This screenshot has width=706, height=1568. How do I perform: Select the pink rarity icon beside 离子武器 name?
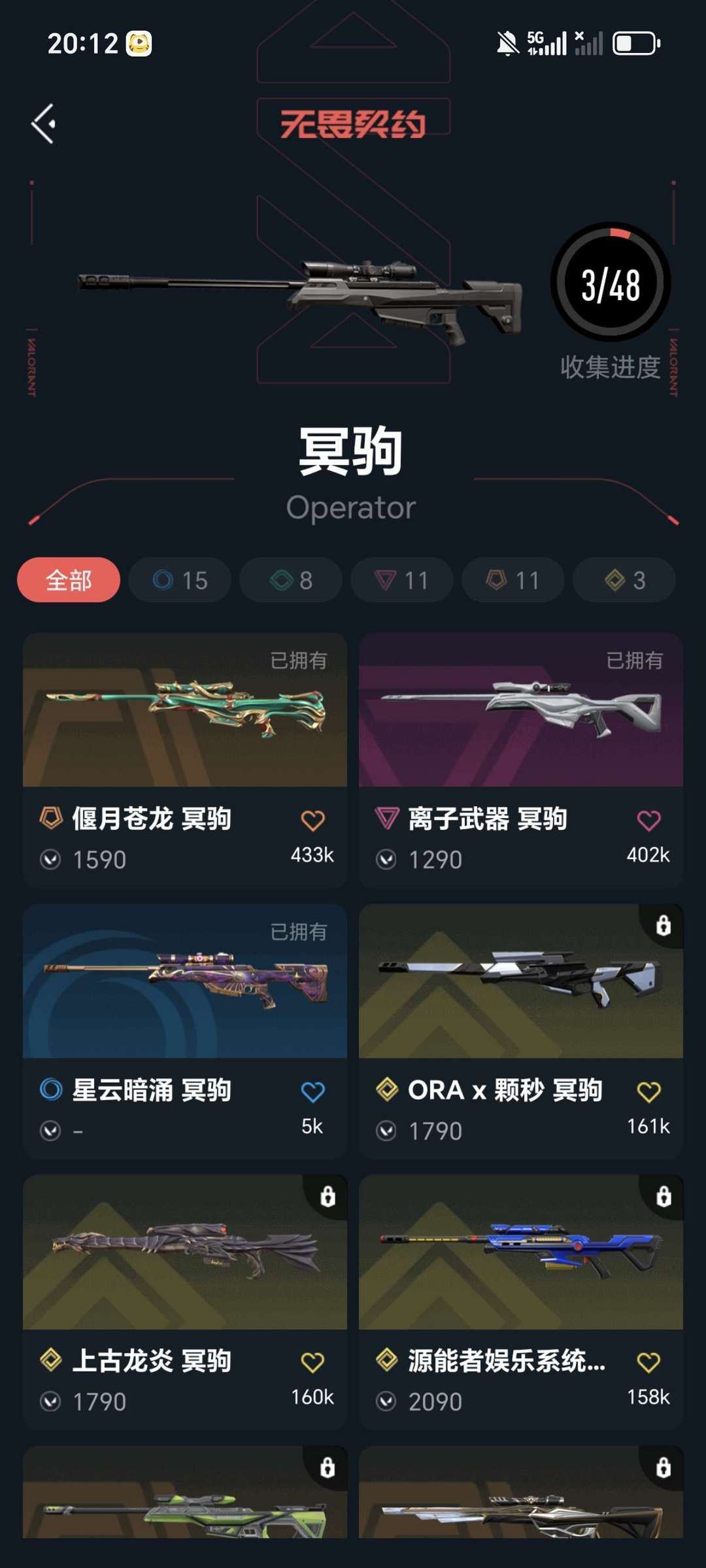pos(387,819)
